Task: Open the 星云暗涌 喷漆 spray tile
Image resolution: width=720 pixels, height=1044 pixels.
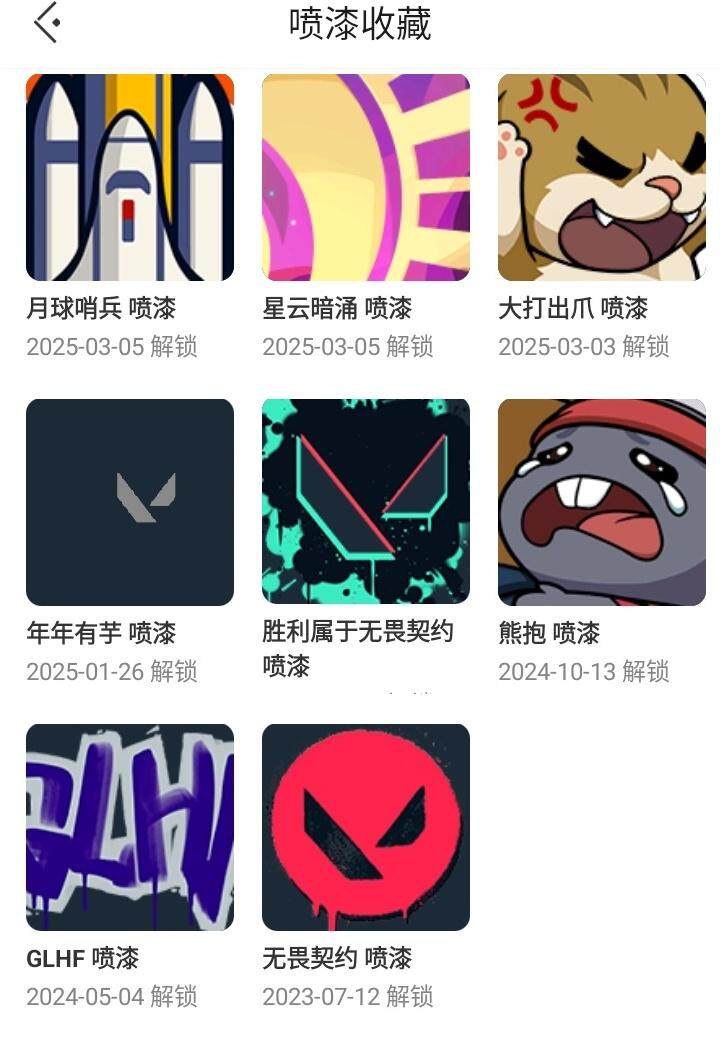Action: click(x=366, y=177)
